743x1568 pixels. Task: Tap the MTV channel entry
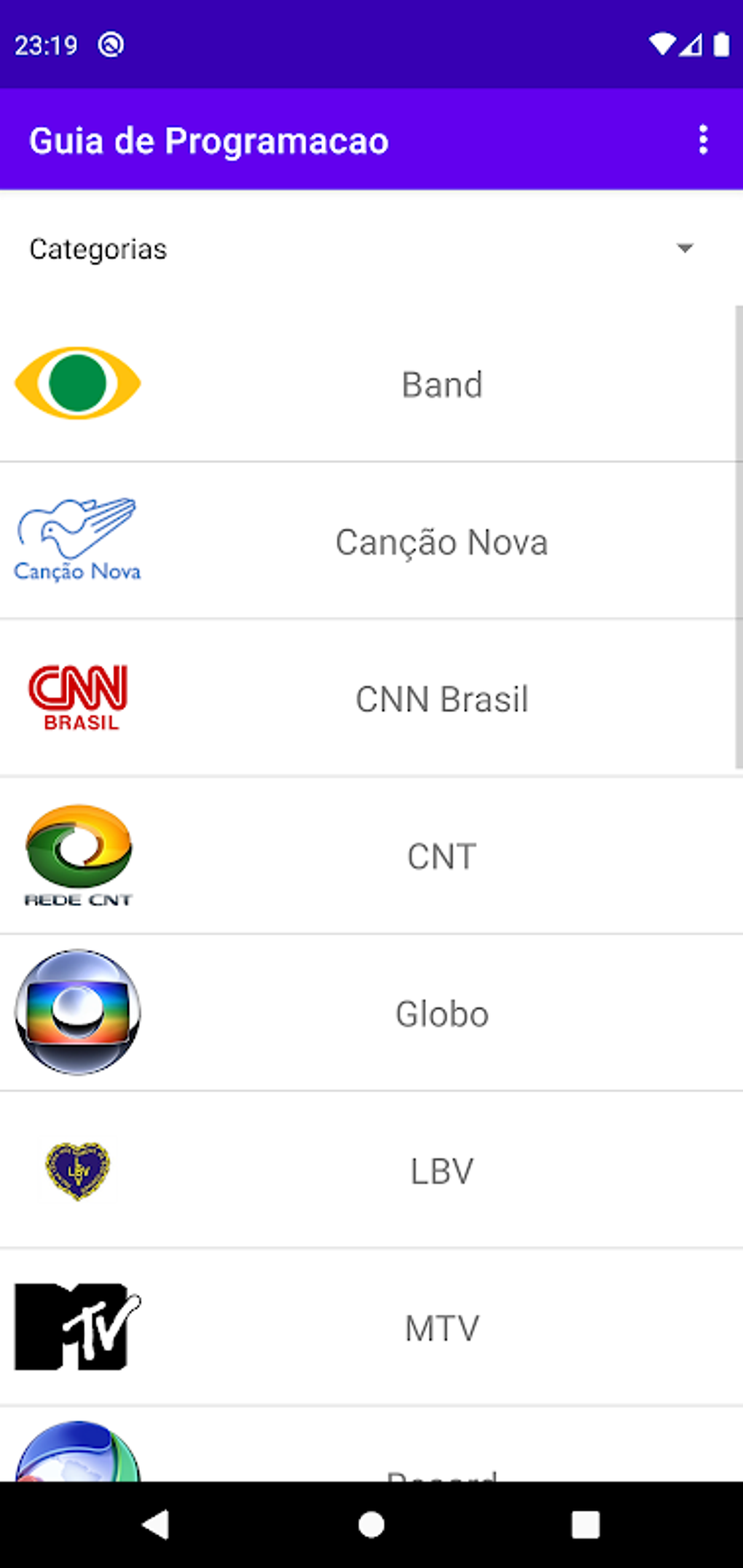tap(441, 1328)
